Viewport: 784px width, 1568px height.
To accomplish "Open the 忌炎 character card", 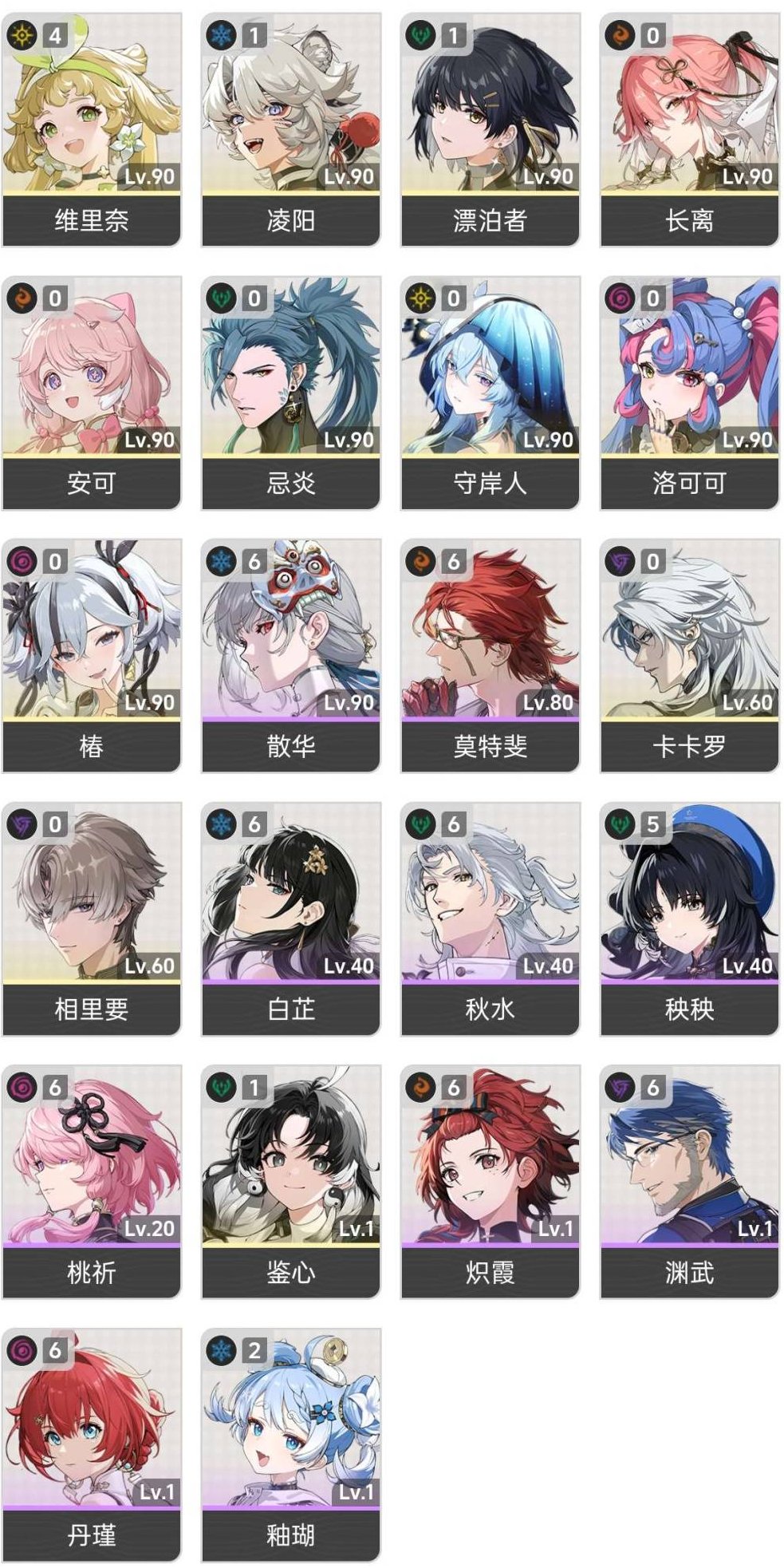I will (x=291, y=391).
